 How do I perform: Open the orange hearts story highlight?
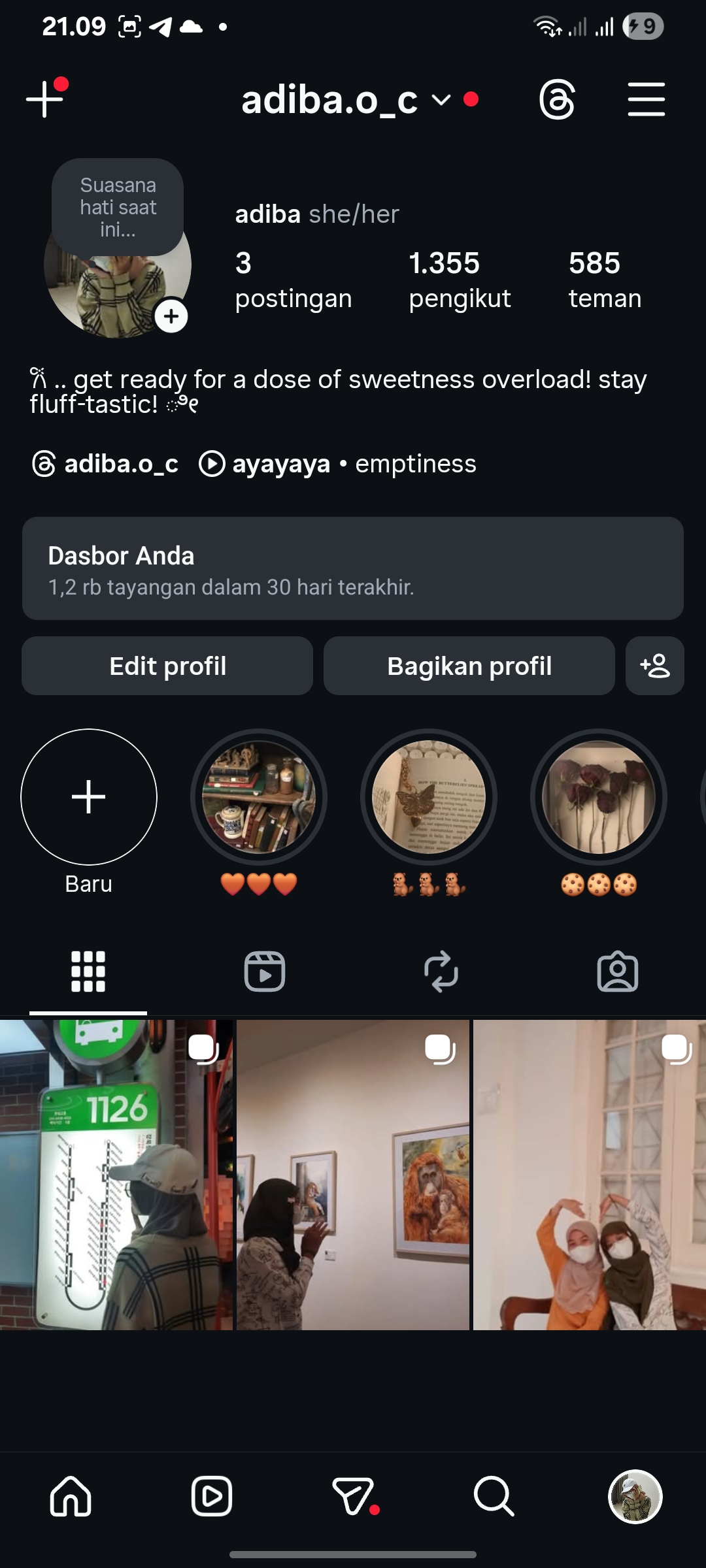click(x=259, y=797)
